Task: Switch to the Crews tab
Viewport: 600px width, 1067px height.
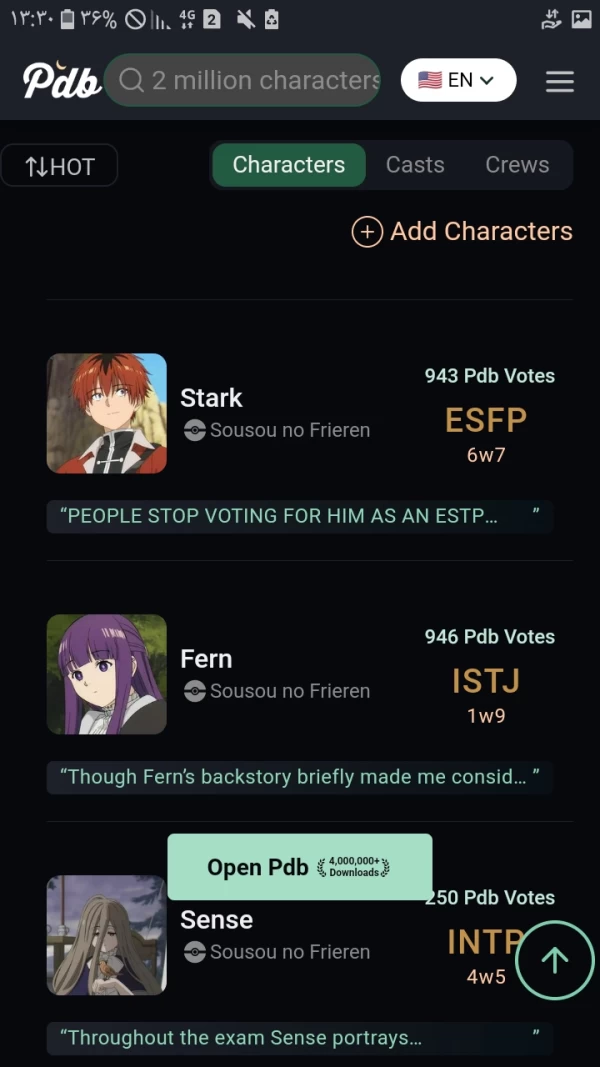Action: (x=517, y=165)
